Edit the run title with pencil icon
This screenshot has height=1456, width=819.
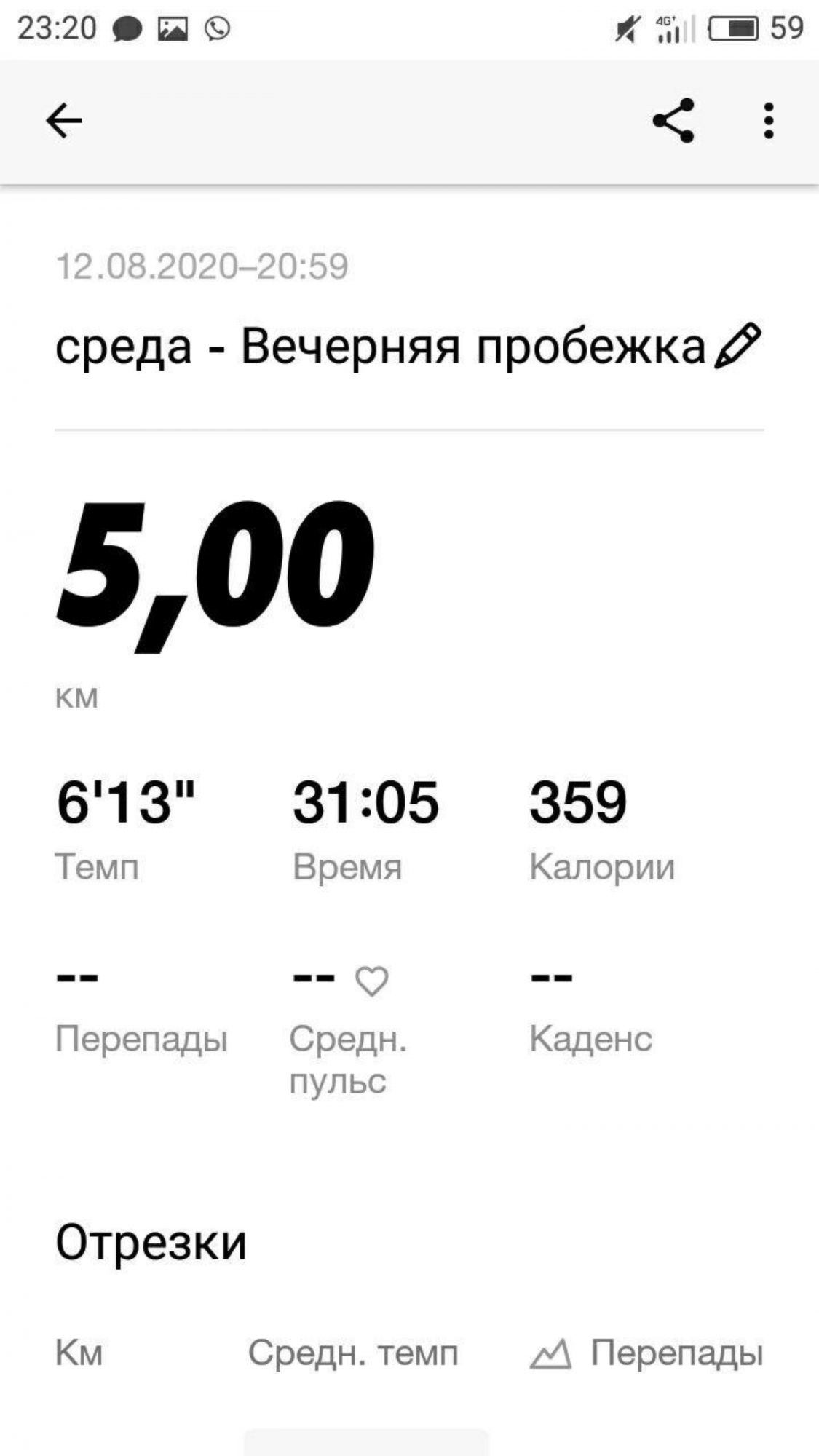pos(737,347)
